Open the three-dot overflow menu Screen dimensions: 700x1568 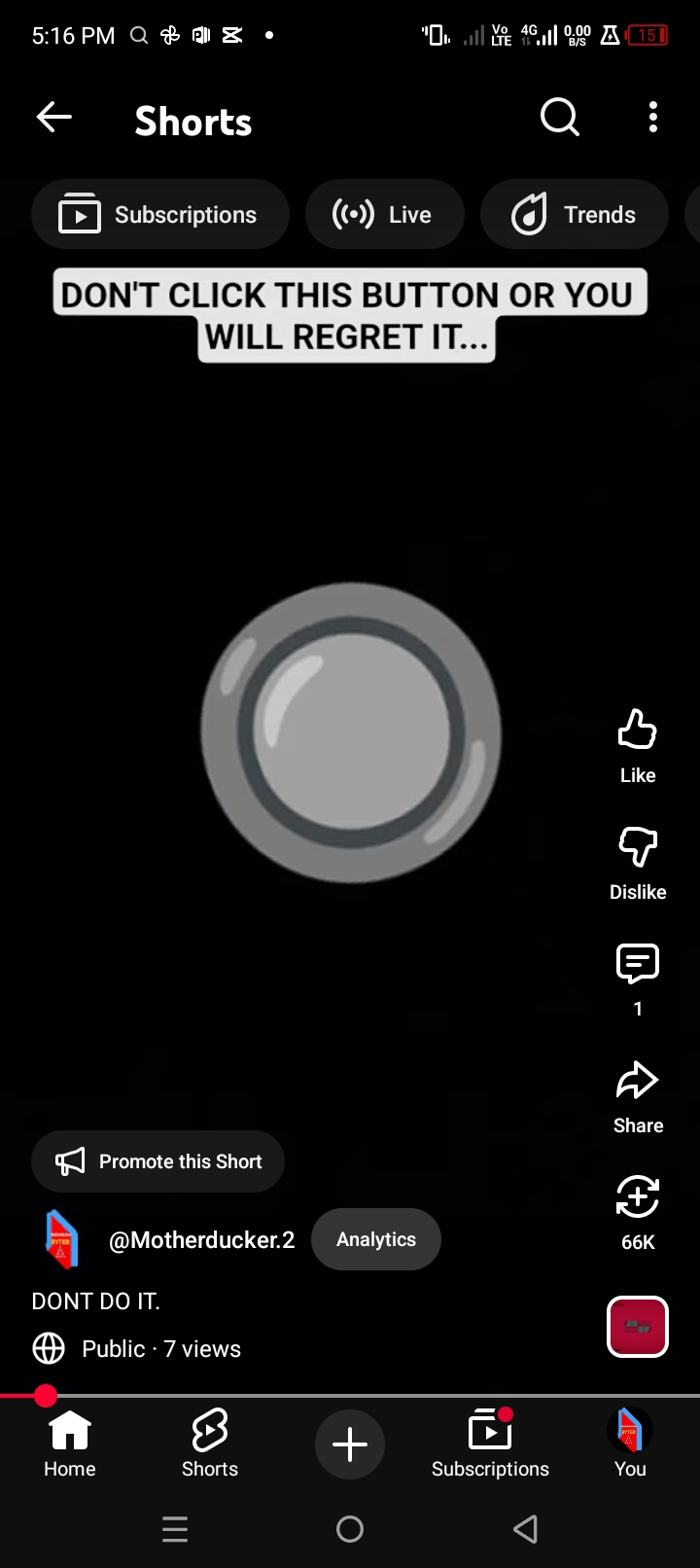[652, 118]
